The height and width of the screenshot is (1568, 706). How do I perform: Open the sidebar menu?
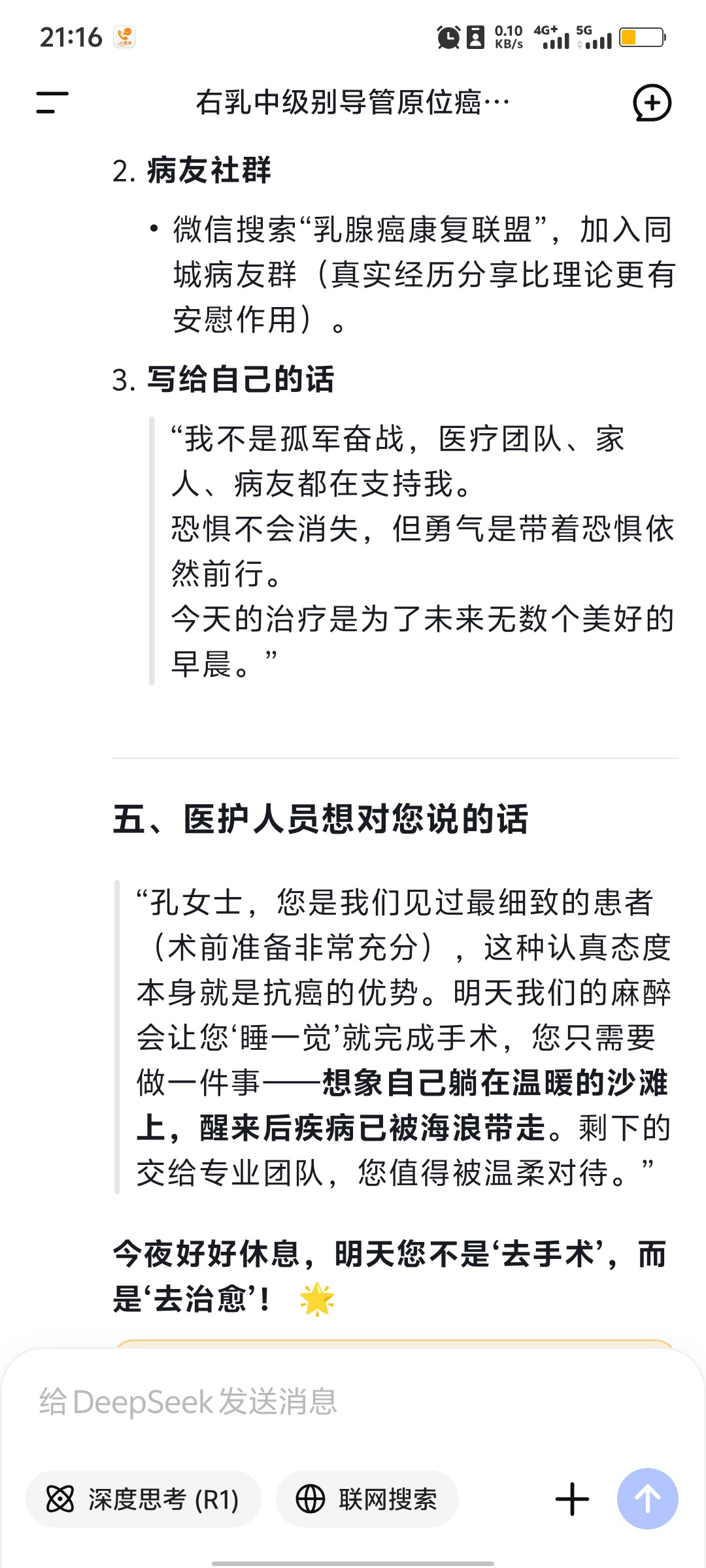pyautogui.click(x=52, y=103)
